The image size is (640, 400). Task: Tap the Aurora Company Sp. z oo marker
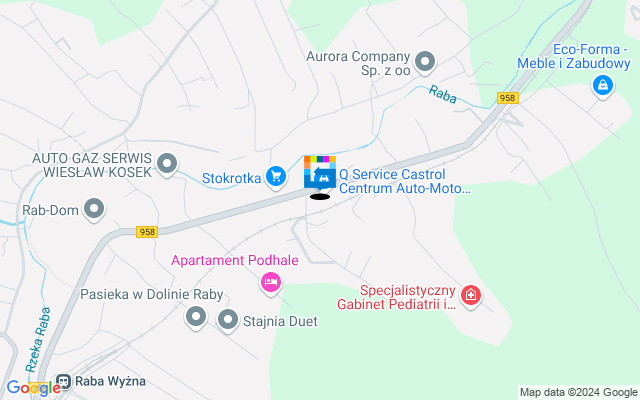click(x=425, y=63)
